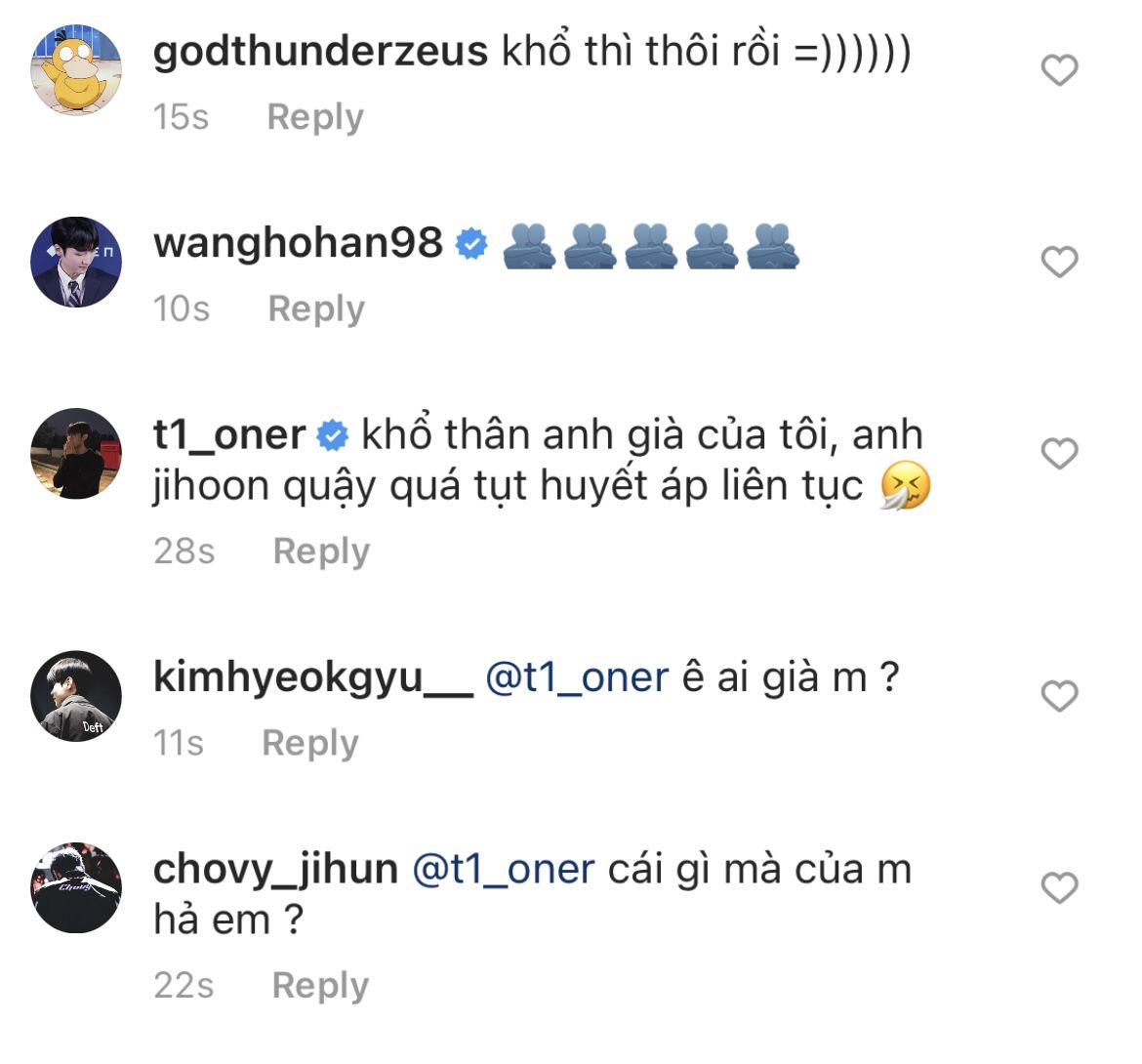Like t1_oner's comment
The width and height of the screenshot is (1142, 1064).
pyautogui.click(x=1059, y=454)
